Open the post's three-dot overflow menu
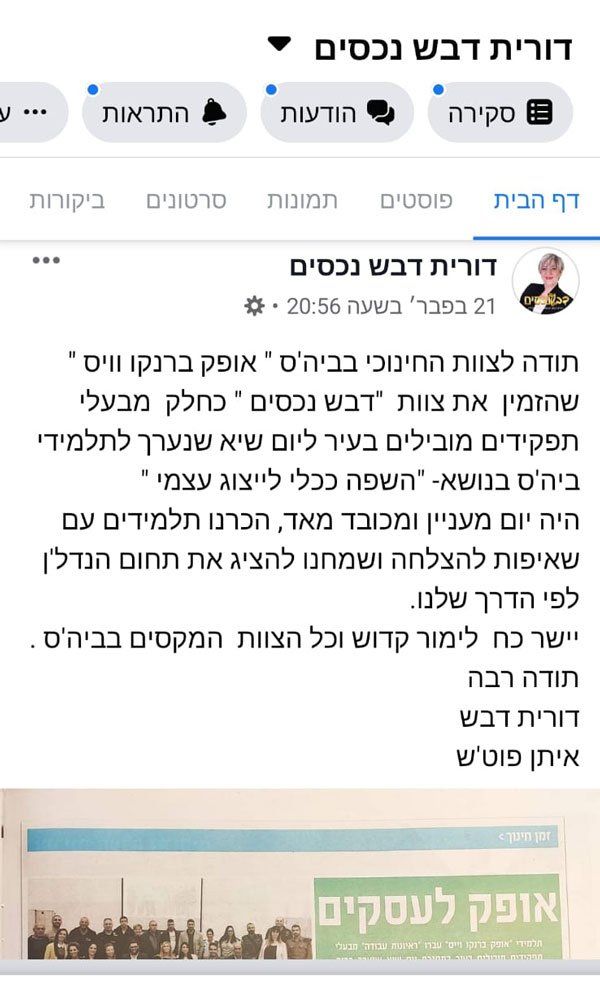Viewport: 600px width, 985px height. (x=46, y=260)
